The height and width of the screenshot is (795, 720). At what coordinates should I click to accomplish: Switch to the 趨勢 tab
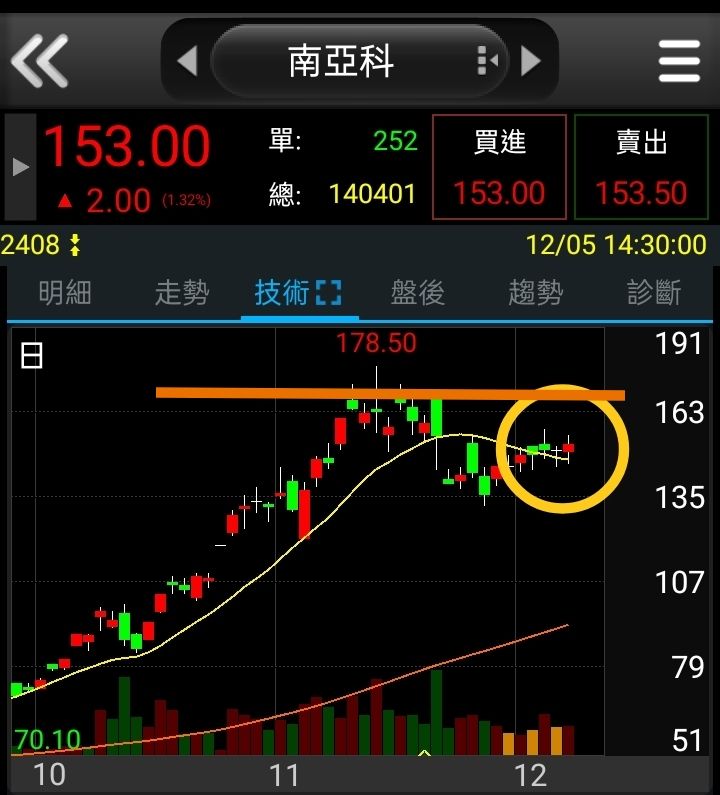[536, 293]
